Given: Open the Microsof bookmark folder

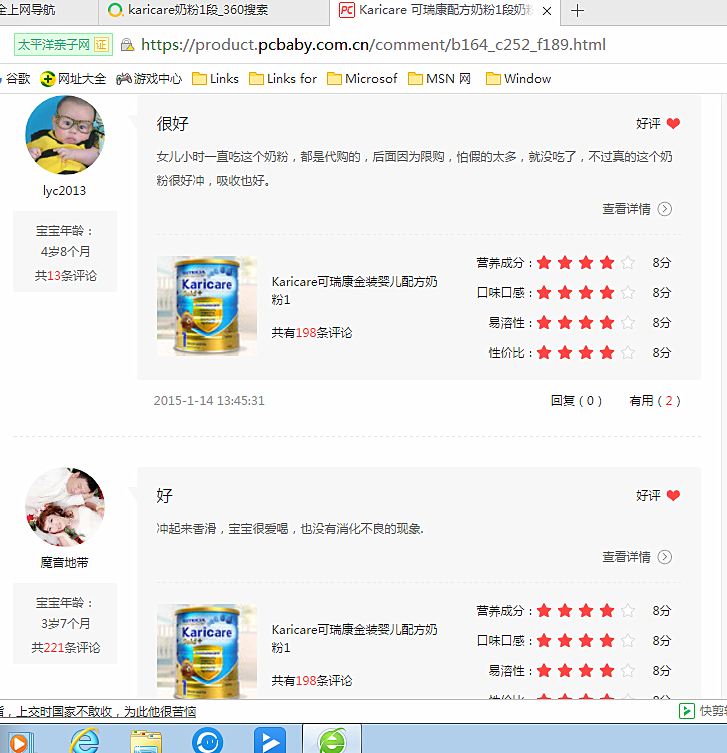Looking at the screenshot, I should pos(362,78).
